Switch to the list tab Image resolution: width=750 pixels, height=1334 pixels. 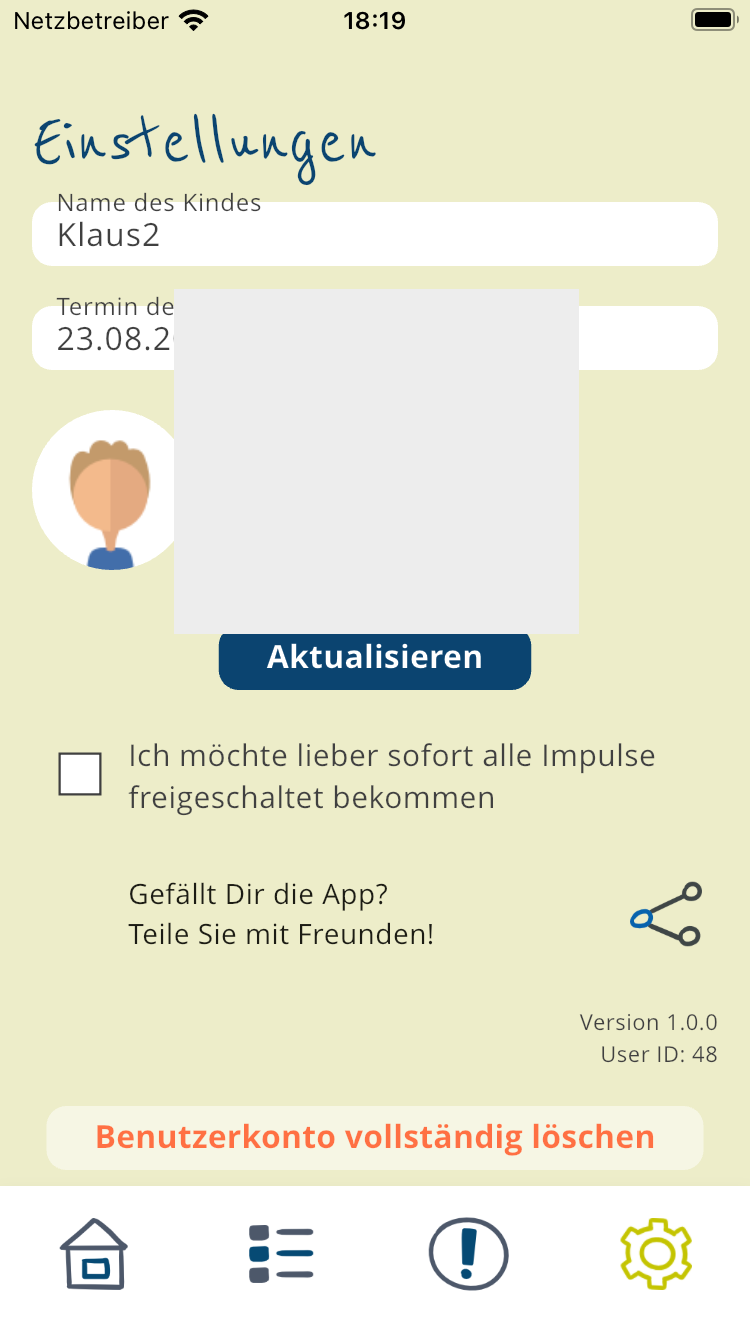pyautogui.click(x=281, y=1253)
